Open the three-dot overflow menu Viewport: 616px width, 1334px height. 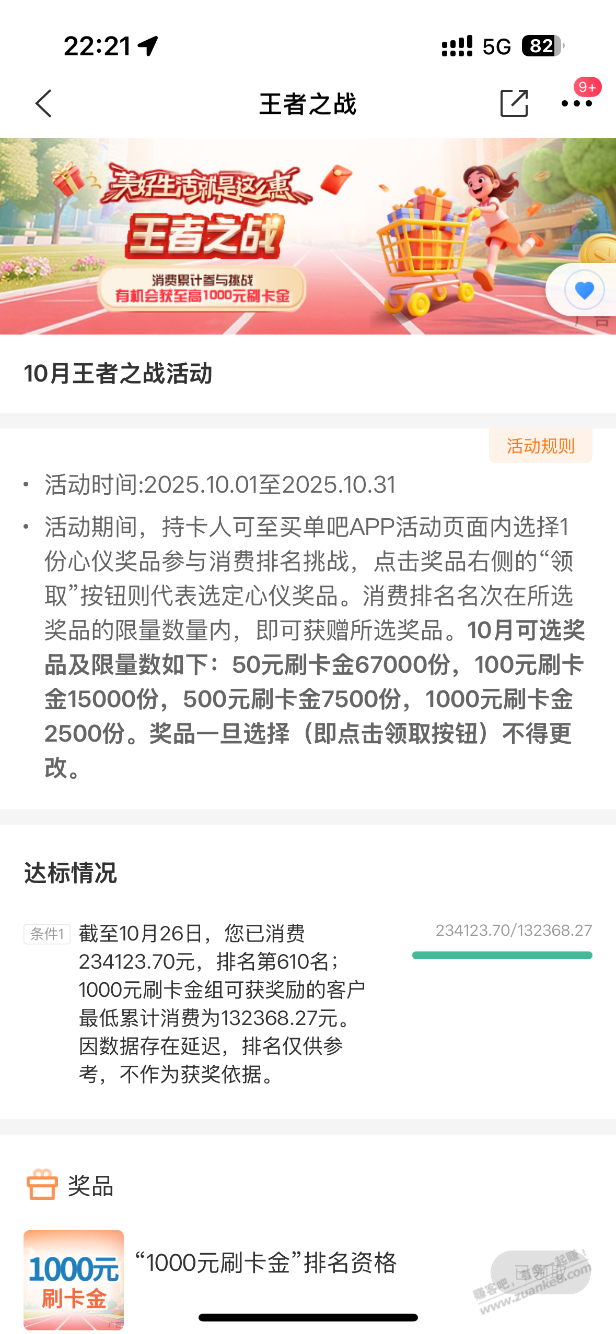tap(576, 104)
